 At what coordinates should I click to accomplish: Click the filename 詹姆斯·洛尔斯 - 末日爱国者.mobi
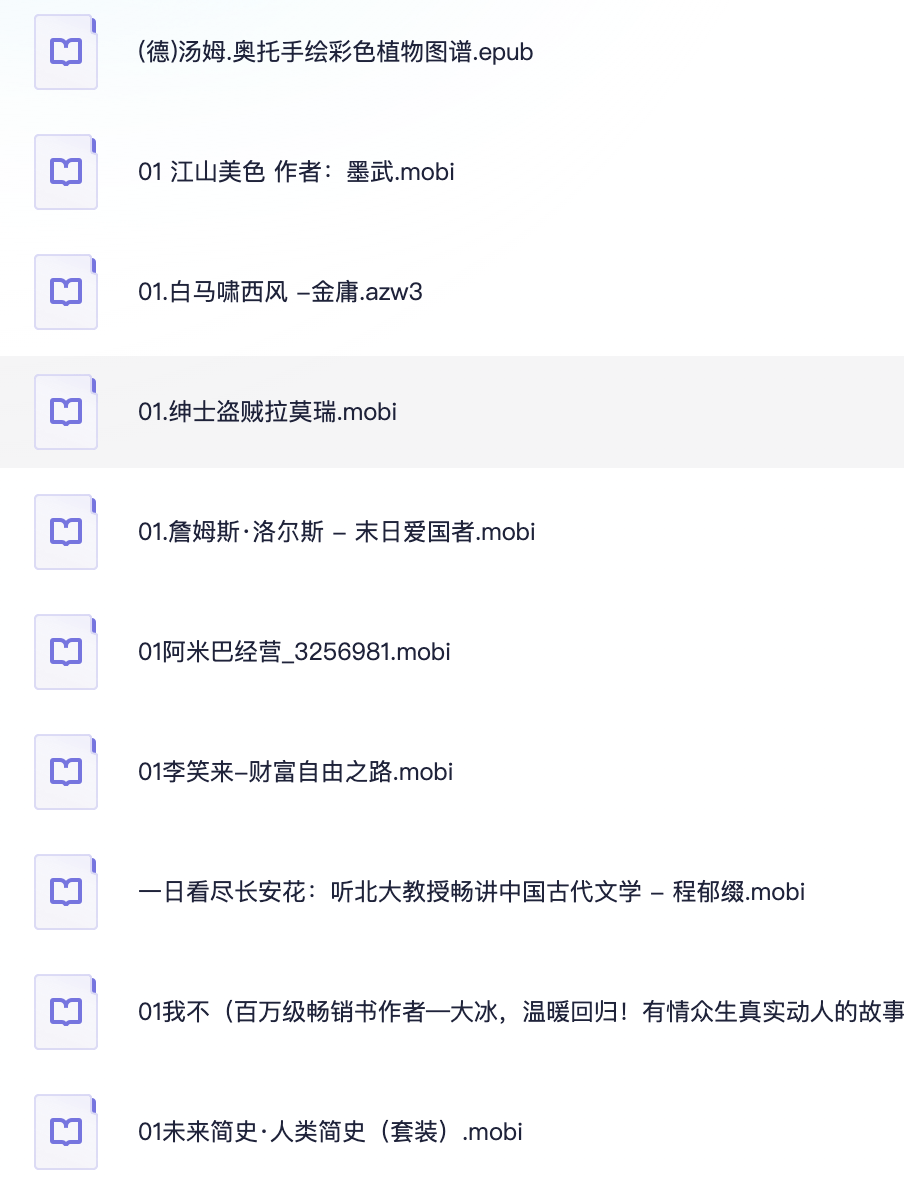coord(334,531)
